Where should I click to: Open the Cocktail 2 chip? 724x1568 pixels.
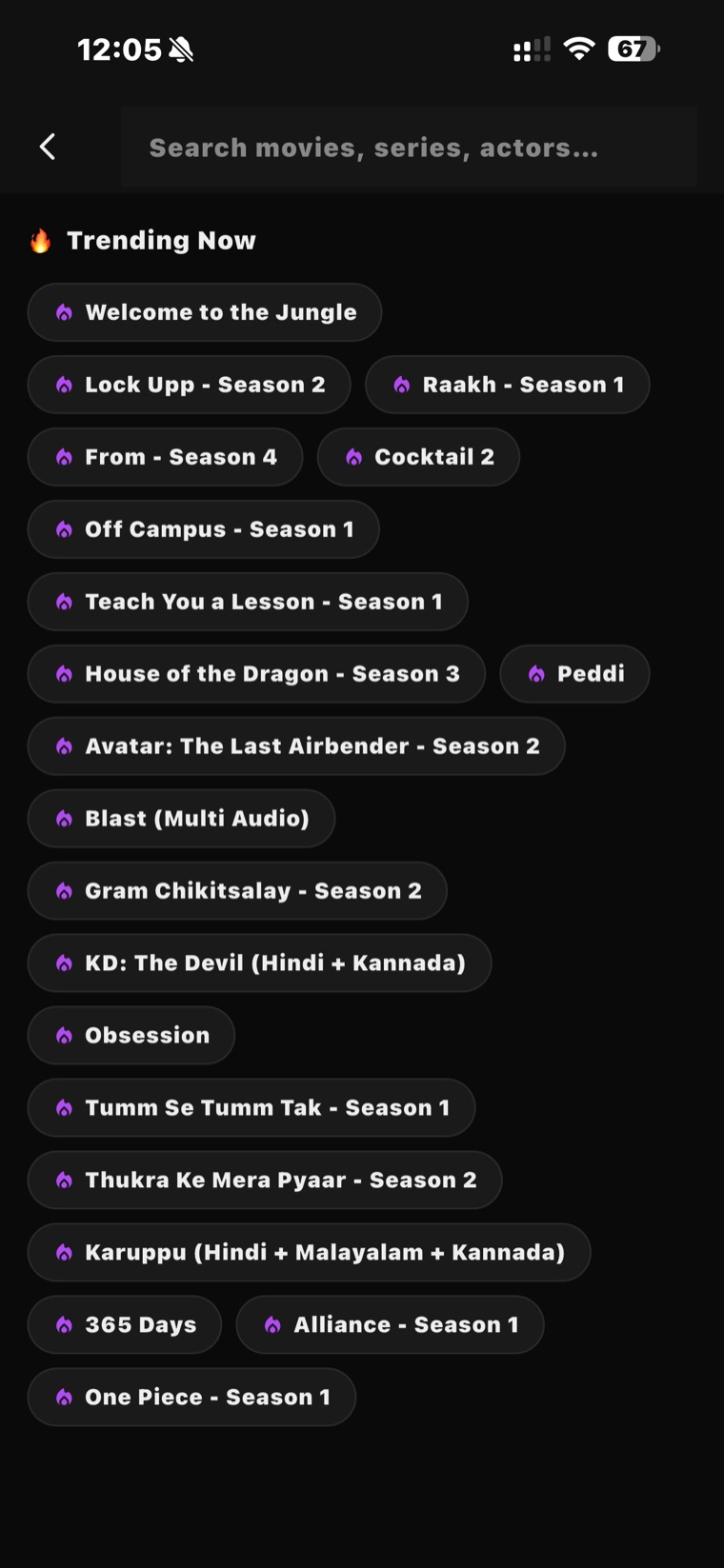coord(419,457)
